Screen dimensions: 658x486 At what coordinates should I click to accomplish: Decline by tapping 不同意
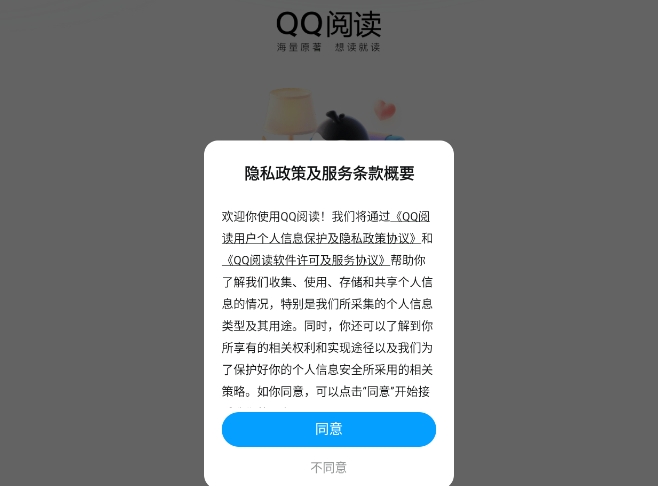coord(328,467)
